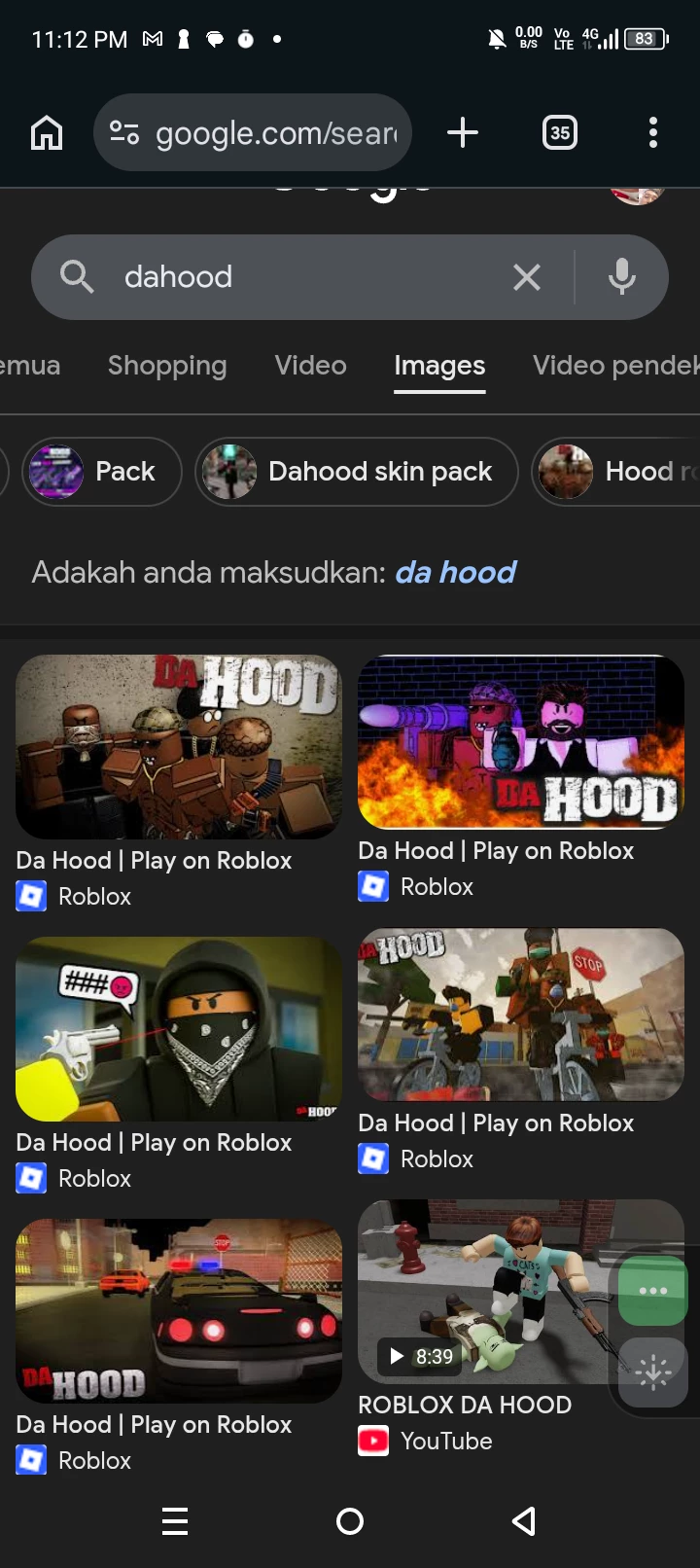Open the Da Hood flaming logo image
The height and width of the screenshot is (1568, 700).
[520, 742]
